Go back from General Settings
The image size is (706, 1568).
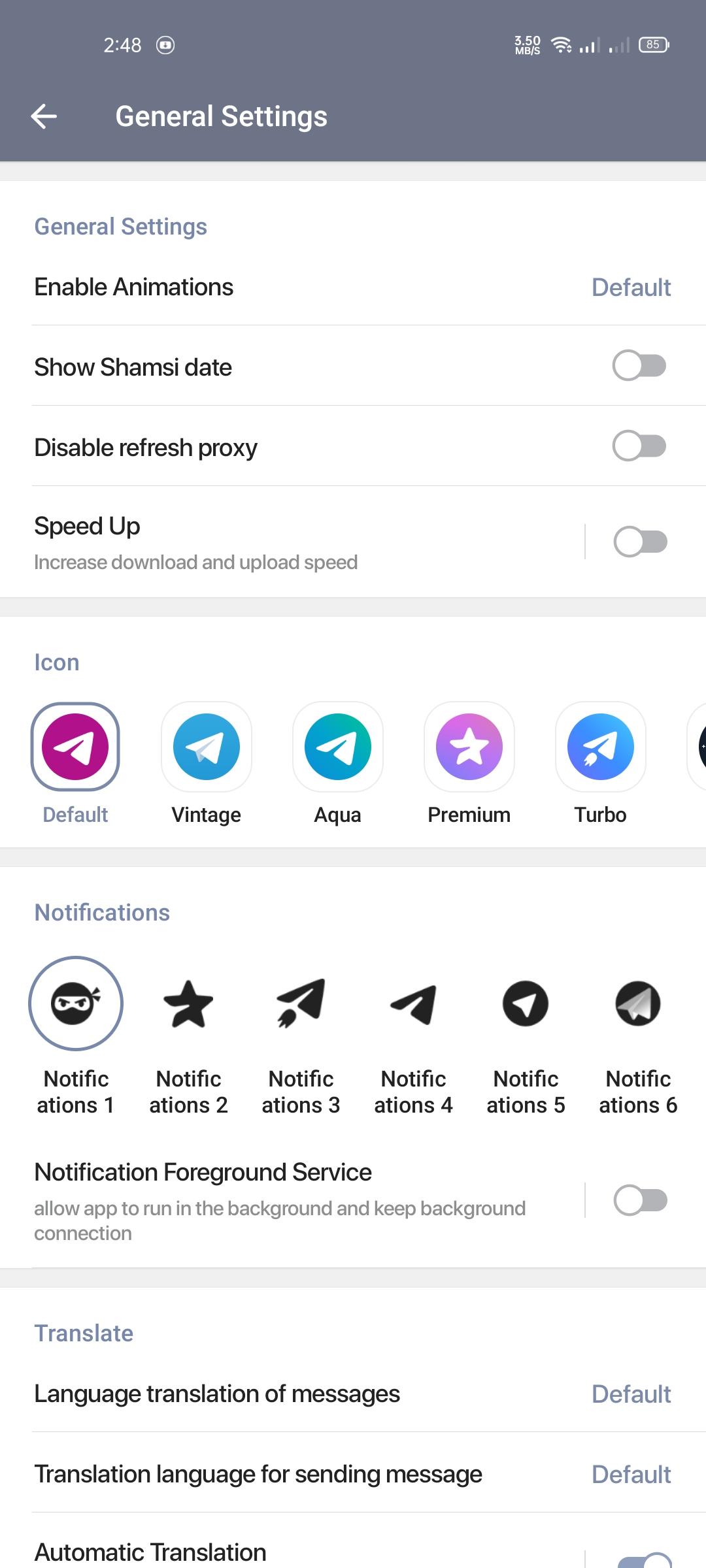tap(44, 117)
